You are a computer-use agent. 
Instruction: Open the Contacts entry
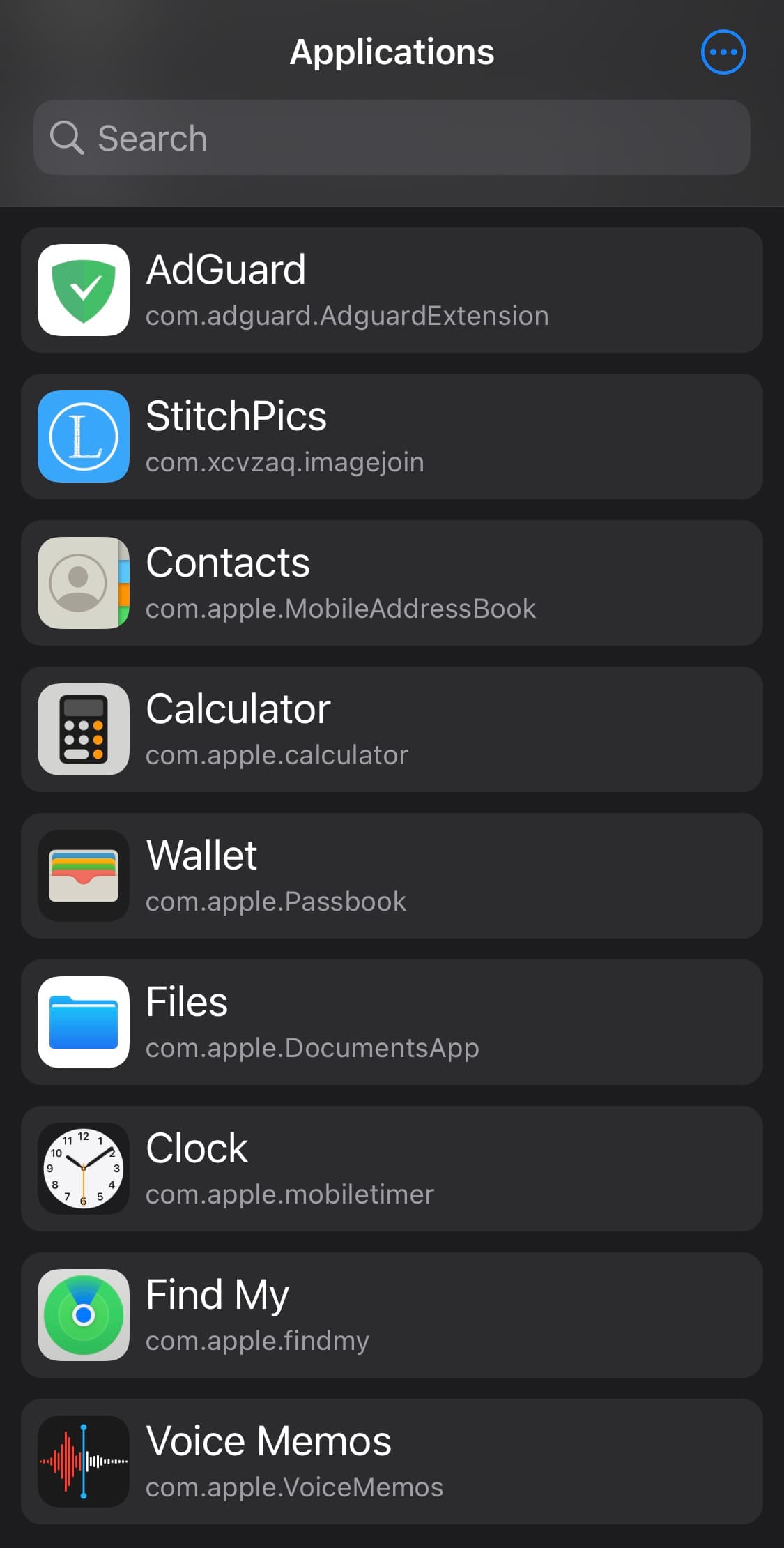coord(392,583)
